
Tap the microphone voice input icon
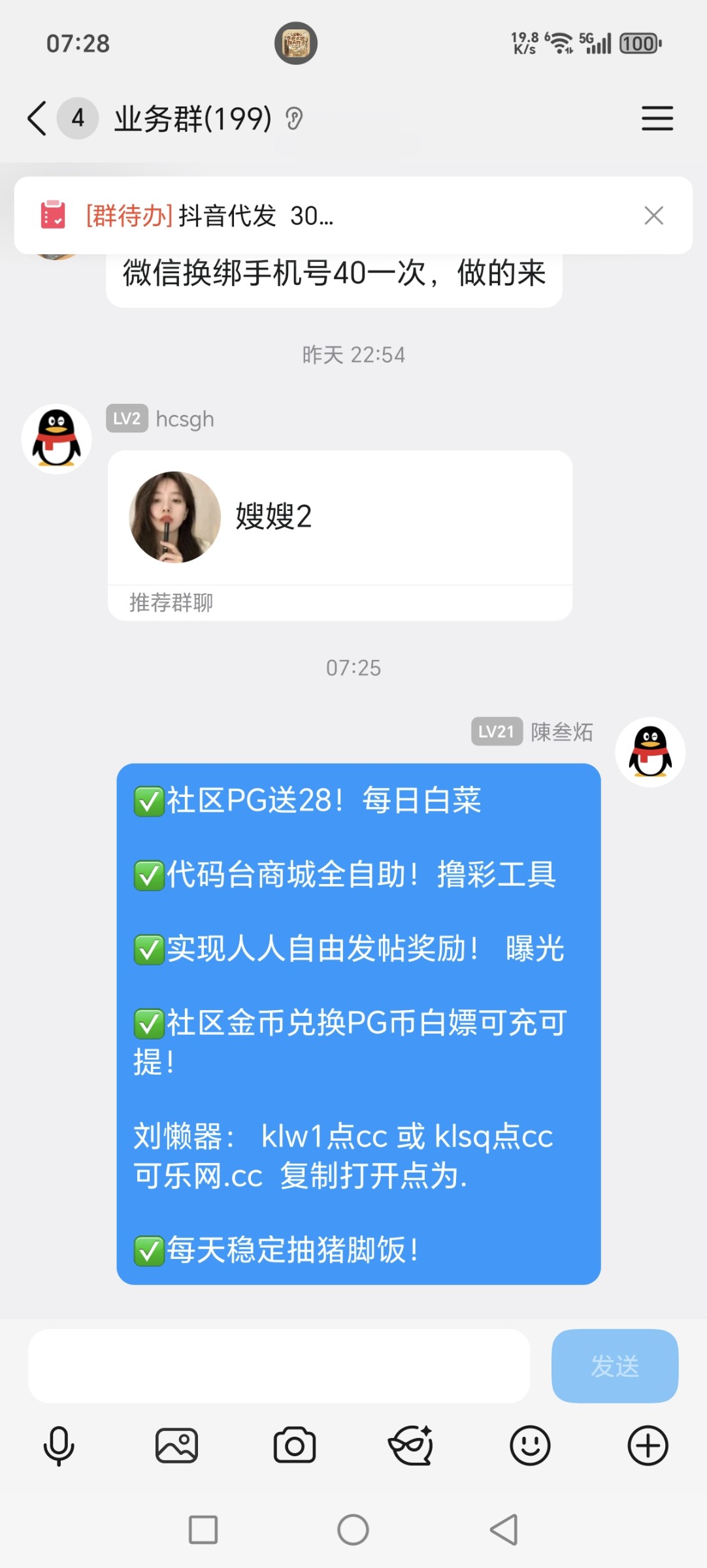[59, 1445]
